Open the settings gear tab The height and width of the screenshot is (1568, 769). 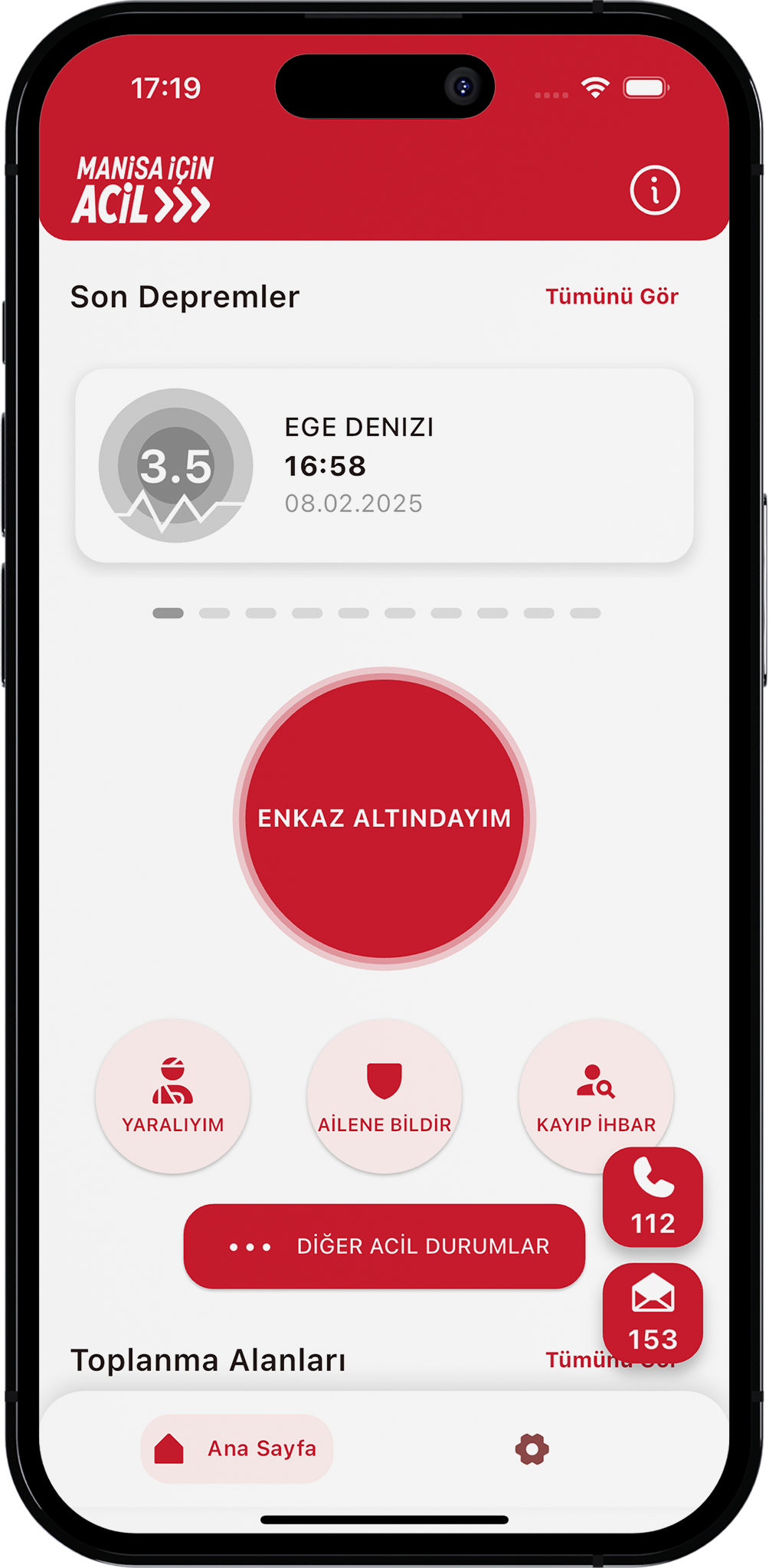click(x=532, y=1448)
